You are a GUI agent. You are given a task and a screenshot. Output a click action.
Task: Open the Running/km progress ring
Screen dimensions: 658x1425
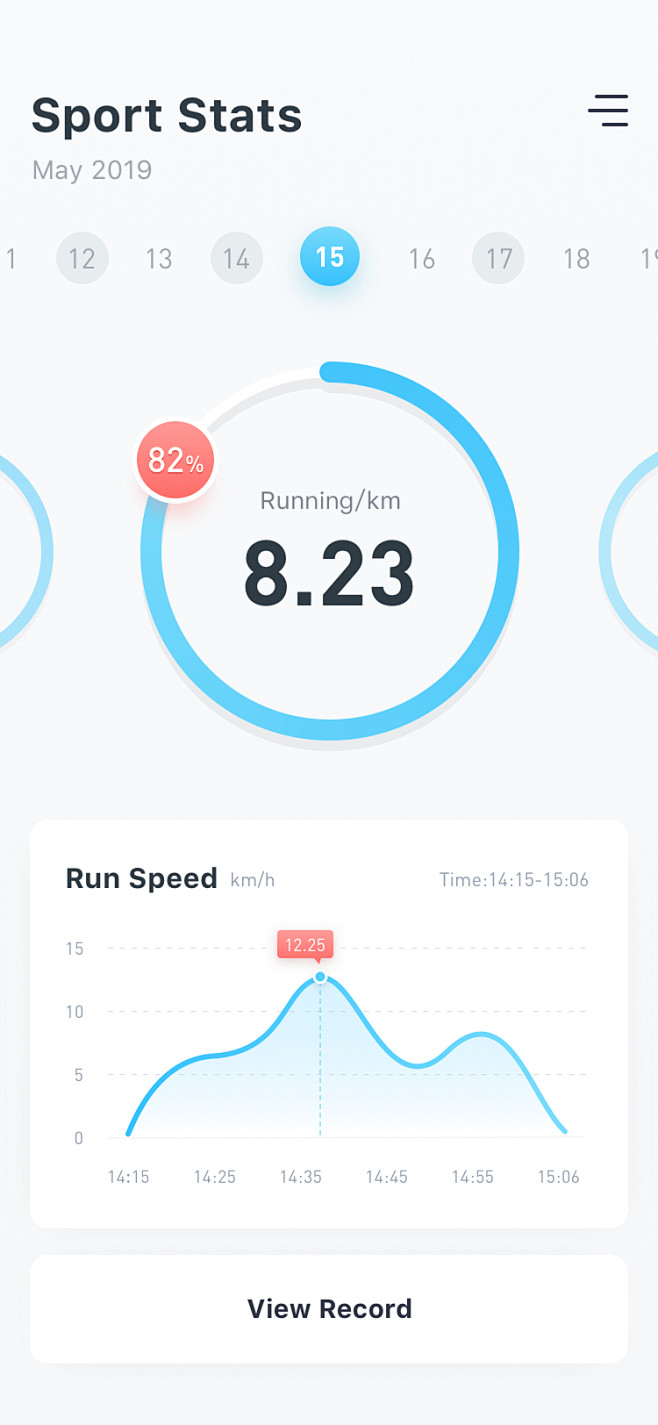coord(330,552)
